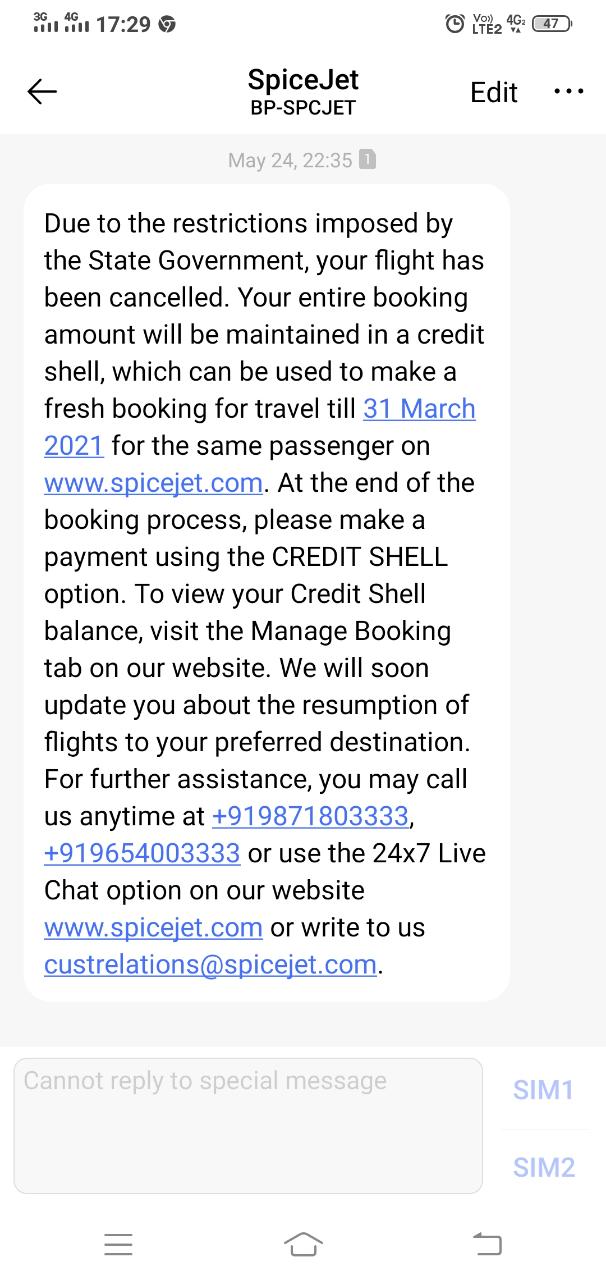
Task: Open the first www.spicejet.com link
Action: pyautogui.click(x=153, y=483)
